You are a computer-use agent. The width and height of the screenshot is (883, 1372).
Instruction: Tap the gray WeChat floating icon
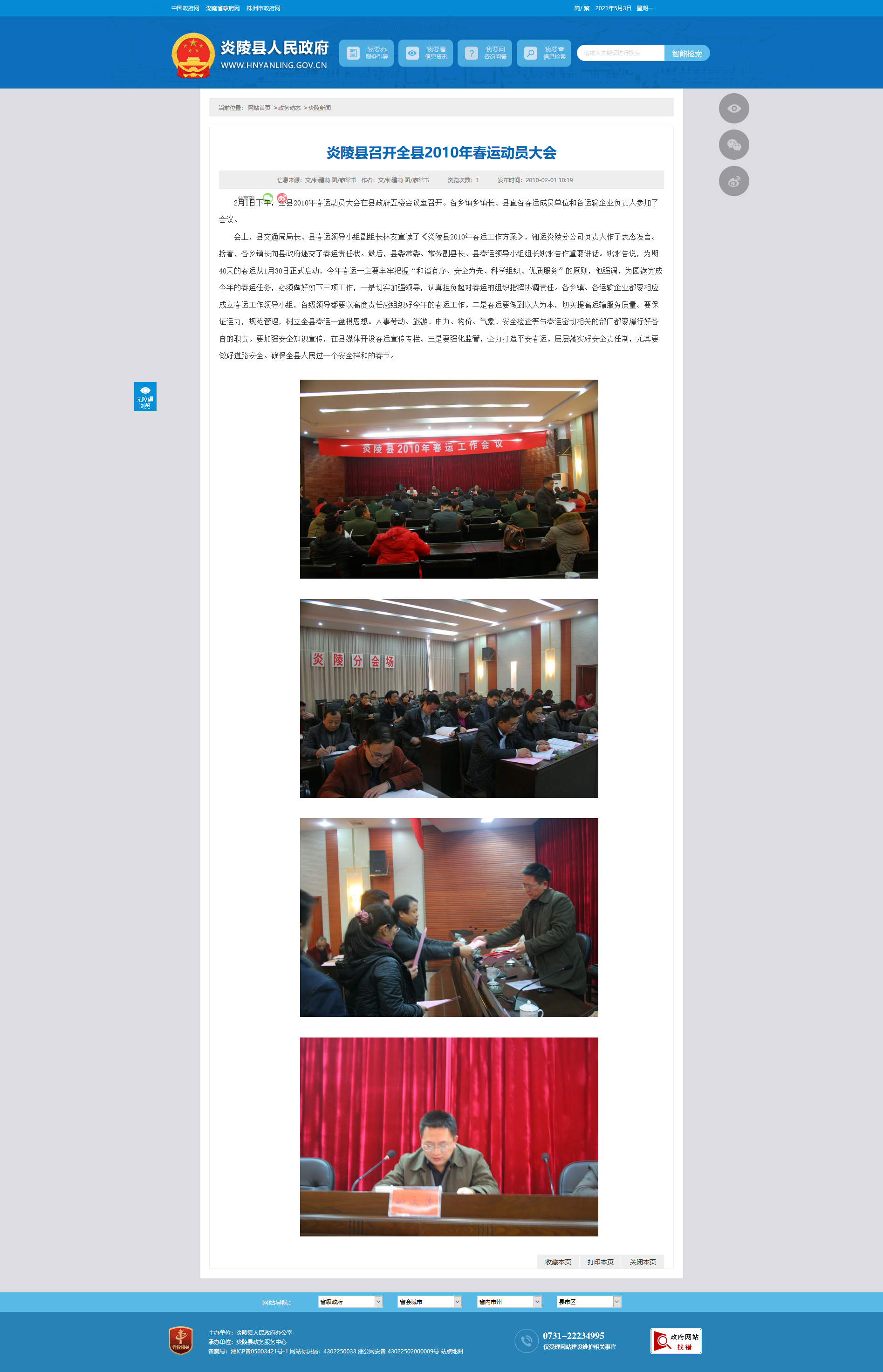(733, 145)
